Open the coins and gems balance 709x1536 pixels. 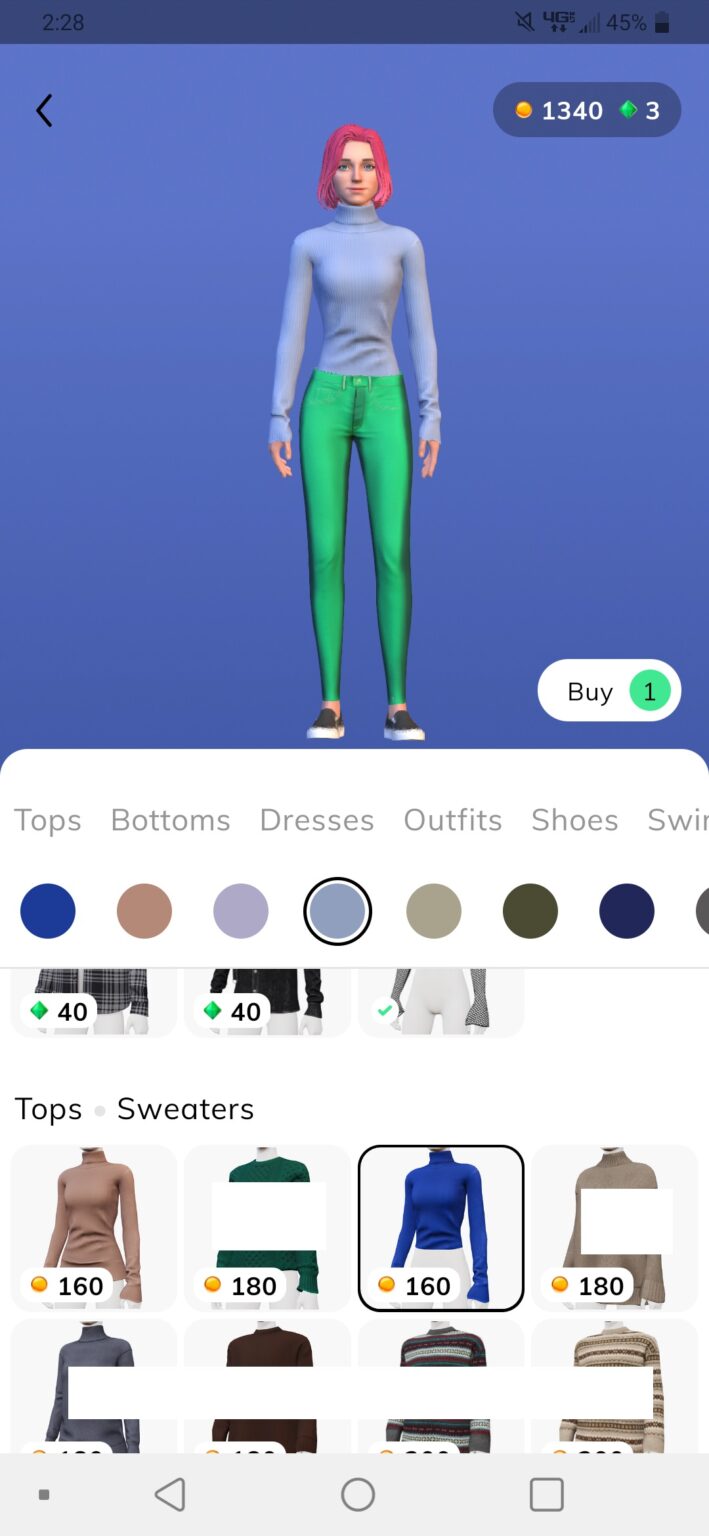[x=587, y=110]
